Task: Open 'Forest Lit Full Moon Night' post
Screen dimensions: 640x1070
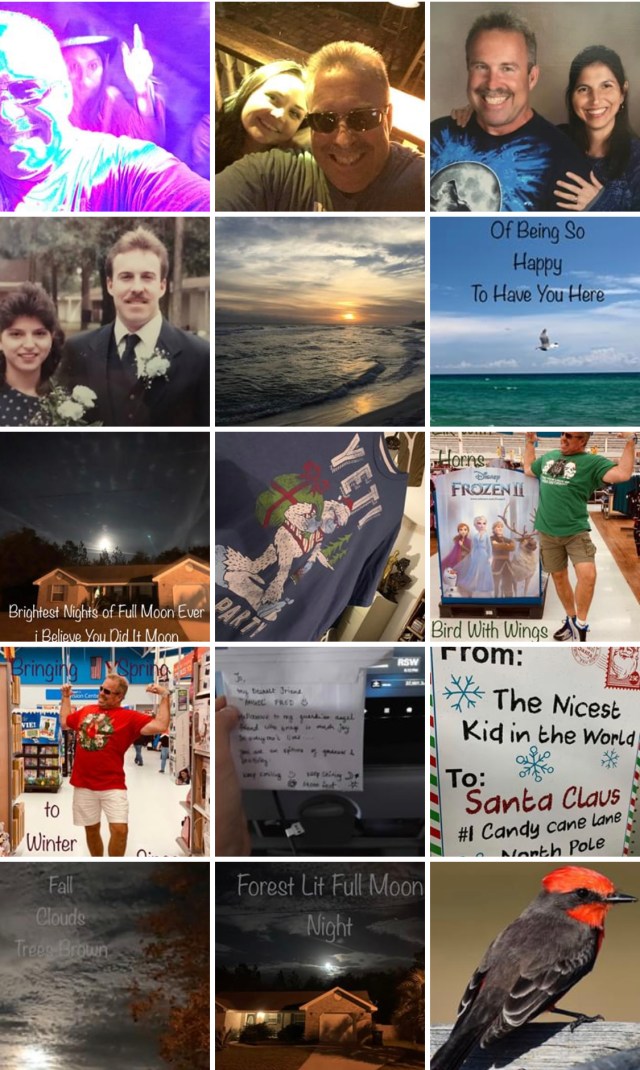Action: (x=320, y=966)
